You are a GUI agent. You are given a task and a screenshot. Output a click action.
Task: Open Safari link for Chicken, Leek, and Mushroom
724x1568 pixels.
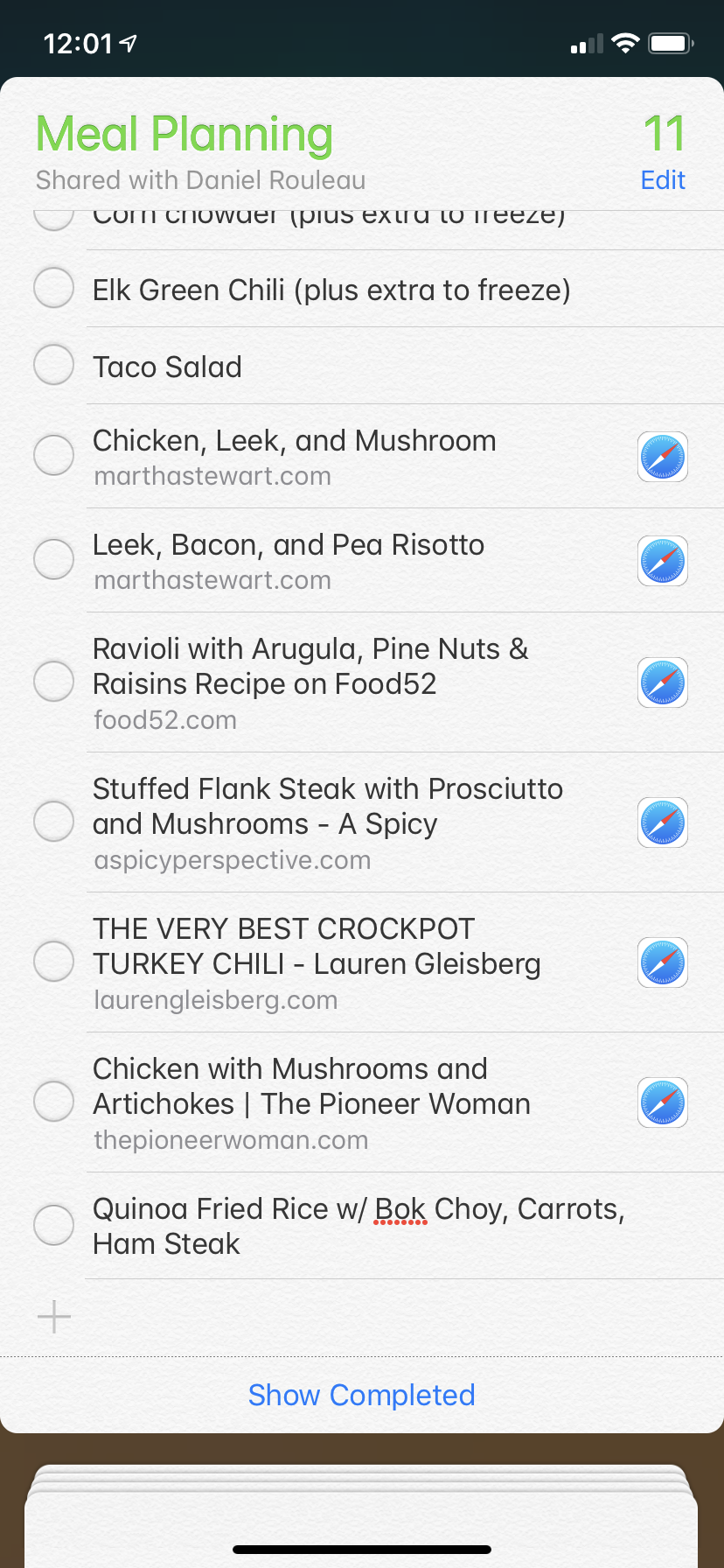point(663,457)
